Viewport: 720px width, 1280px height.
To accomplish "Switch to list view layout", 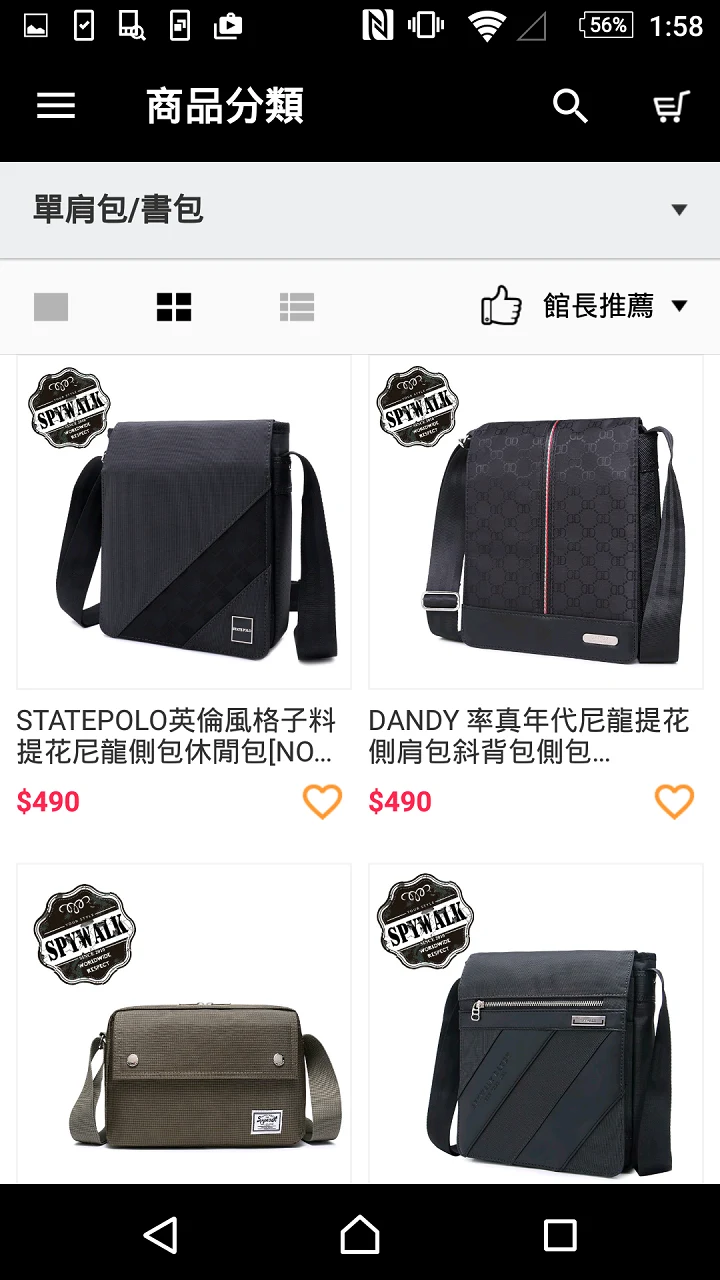I will click(297, 307).
